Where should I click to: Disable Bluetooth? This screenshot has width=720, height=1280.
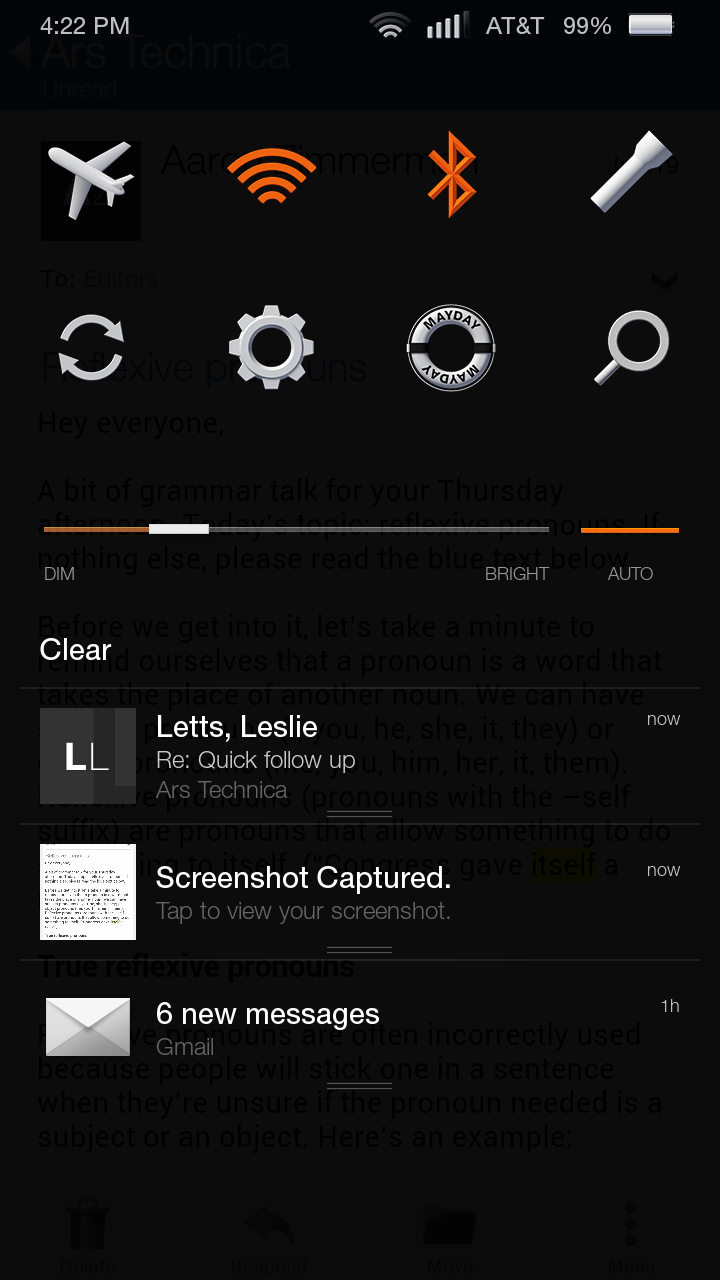(451, 175)
